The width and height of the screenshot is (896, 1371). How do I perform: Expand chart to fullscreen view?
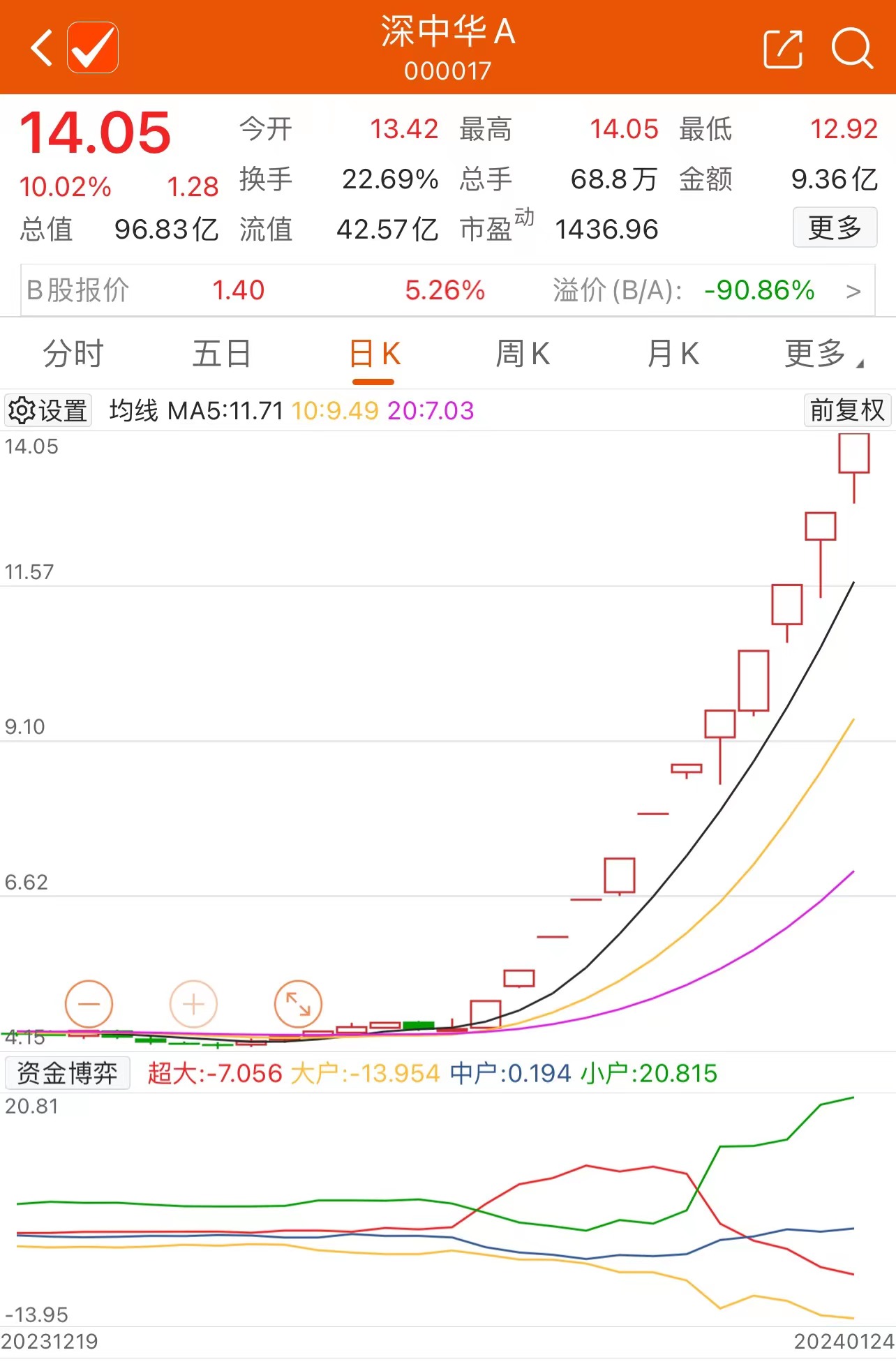click(x=298, y=1004)
